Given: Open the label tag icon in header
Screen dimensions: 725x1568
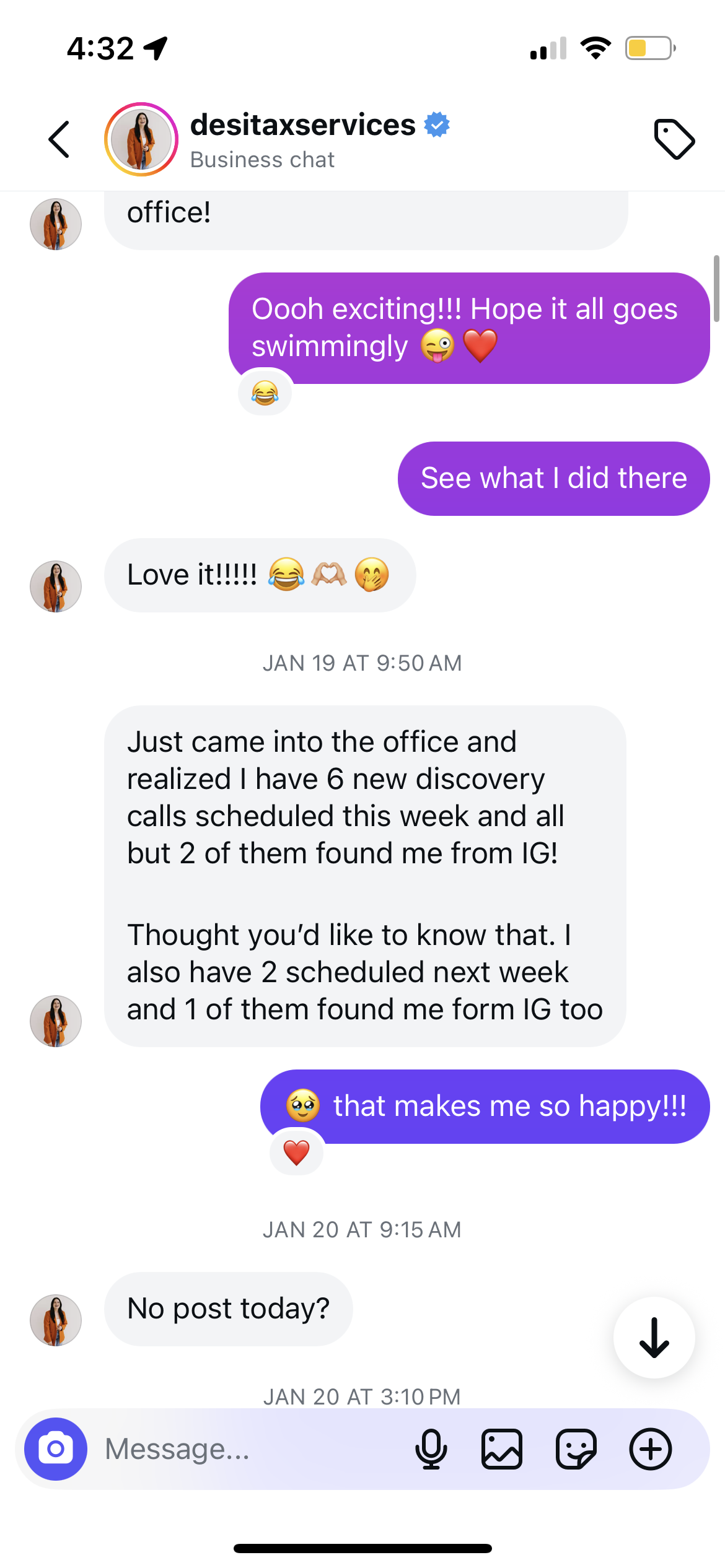Looking at the screenshot, I should tap(674, 139).
